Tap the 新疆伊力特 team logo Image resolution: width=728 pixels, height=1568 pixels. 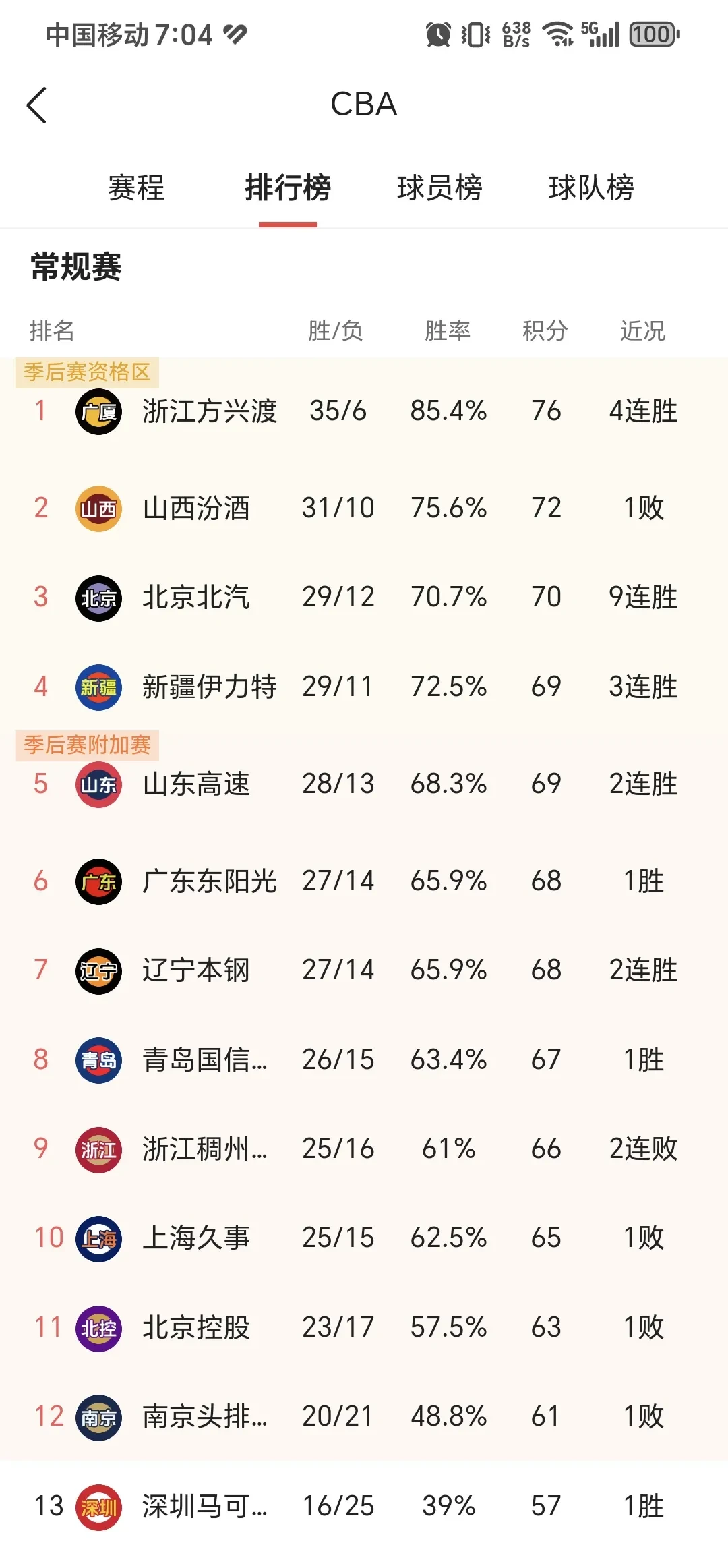(98, 687)
